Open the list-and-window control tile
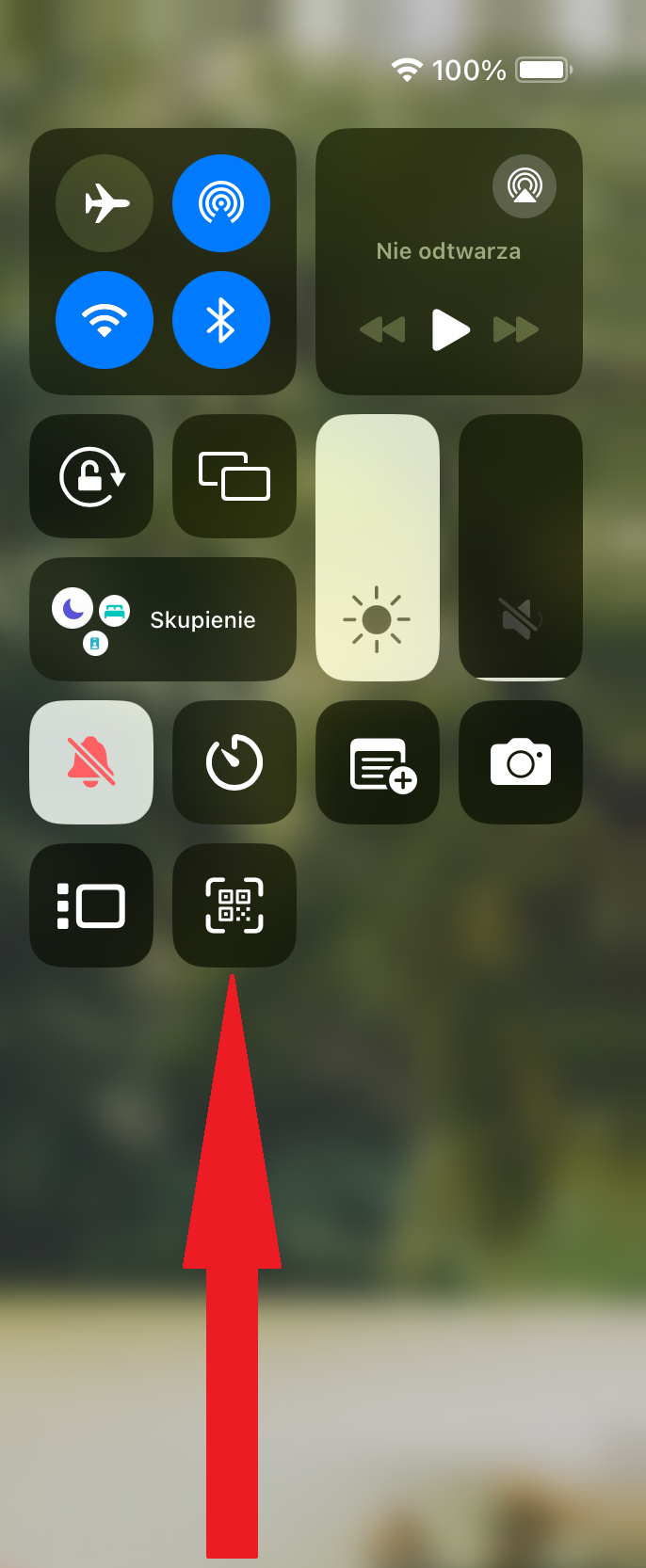The height and width of the screenshot is (1568, 646). (x=91, y=905)
